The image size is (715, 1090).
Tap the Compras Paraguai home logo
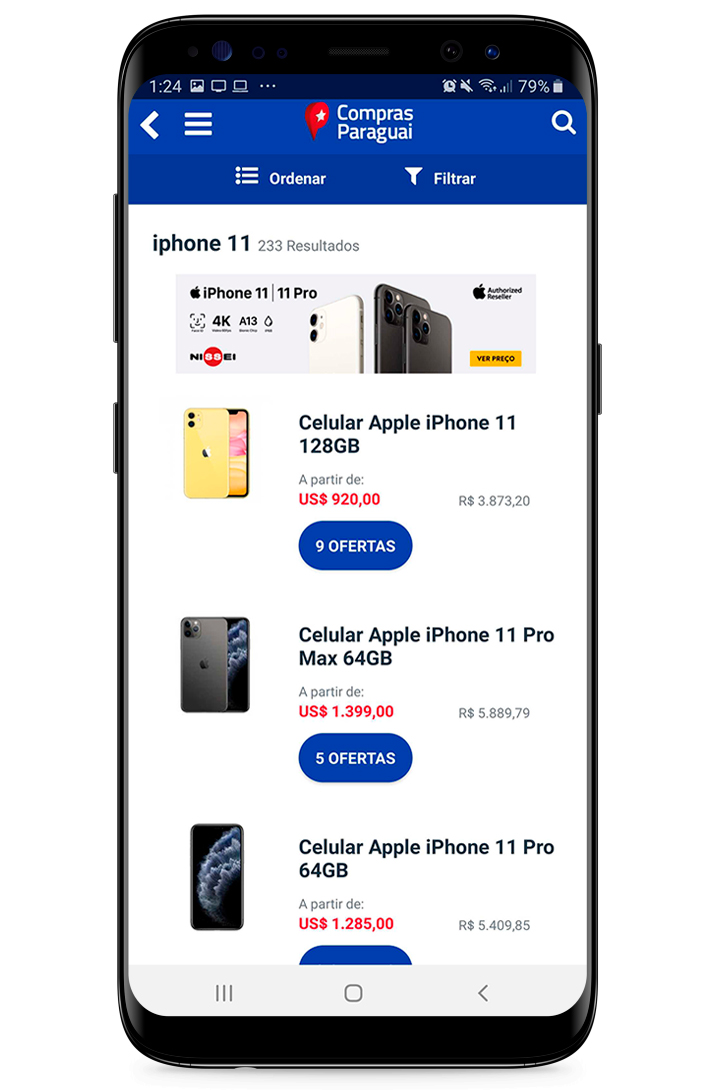pyautogui.click(x=358, y=122)
